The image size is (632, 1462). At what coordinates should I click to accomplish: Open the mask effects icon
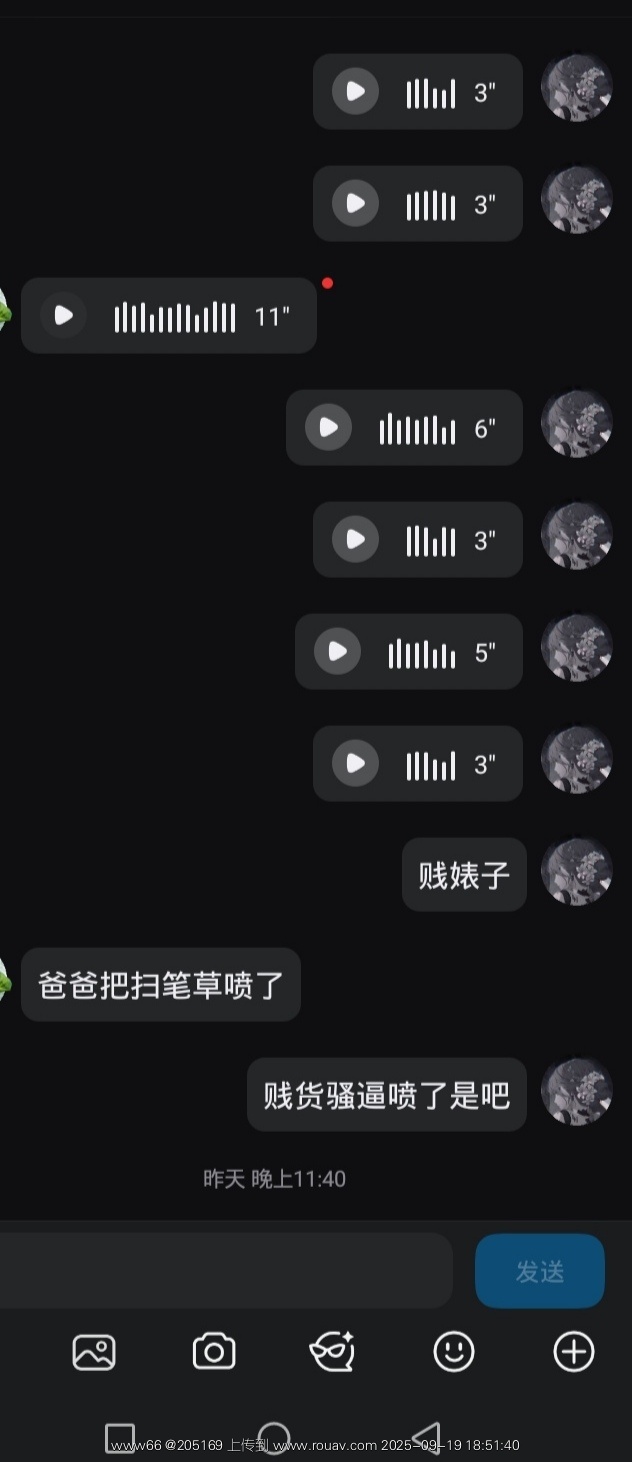coord(333,1352)
